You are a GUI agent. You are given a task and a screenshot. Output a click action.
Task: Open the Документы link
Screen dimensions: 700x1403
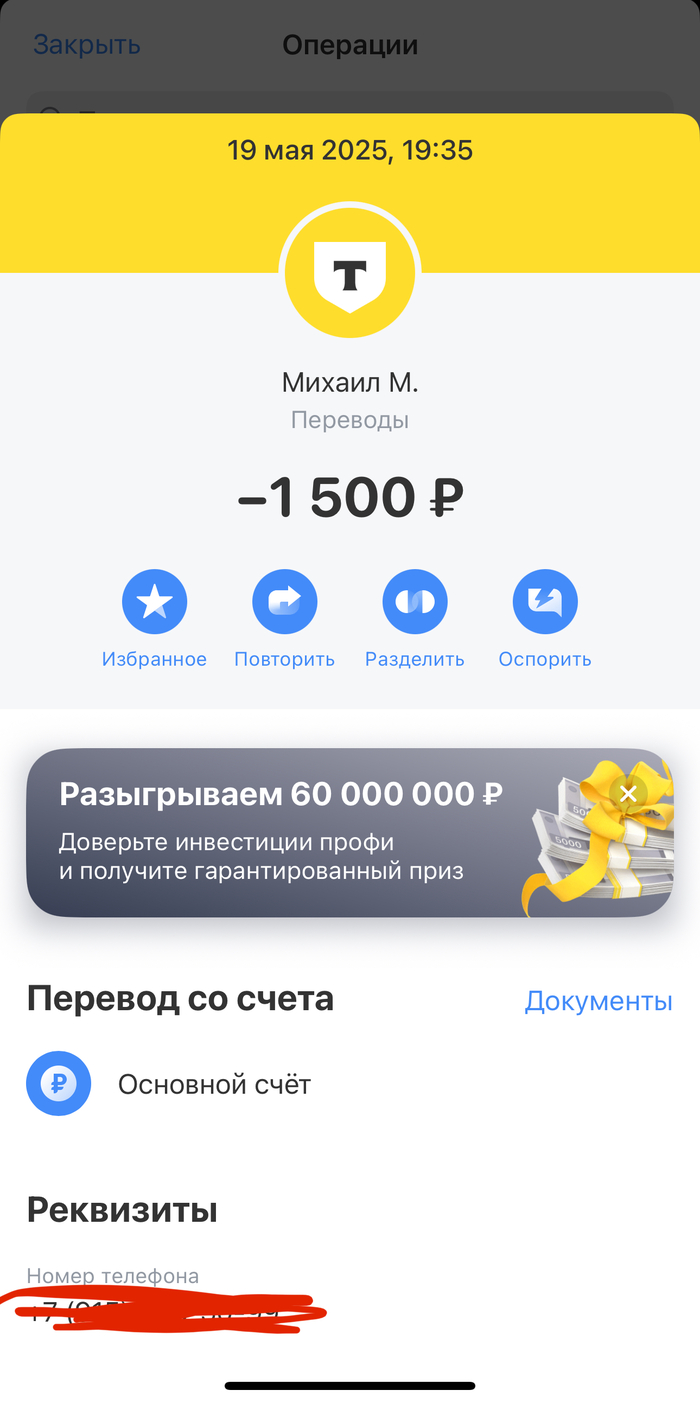tap(598, 1001)
